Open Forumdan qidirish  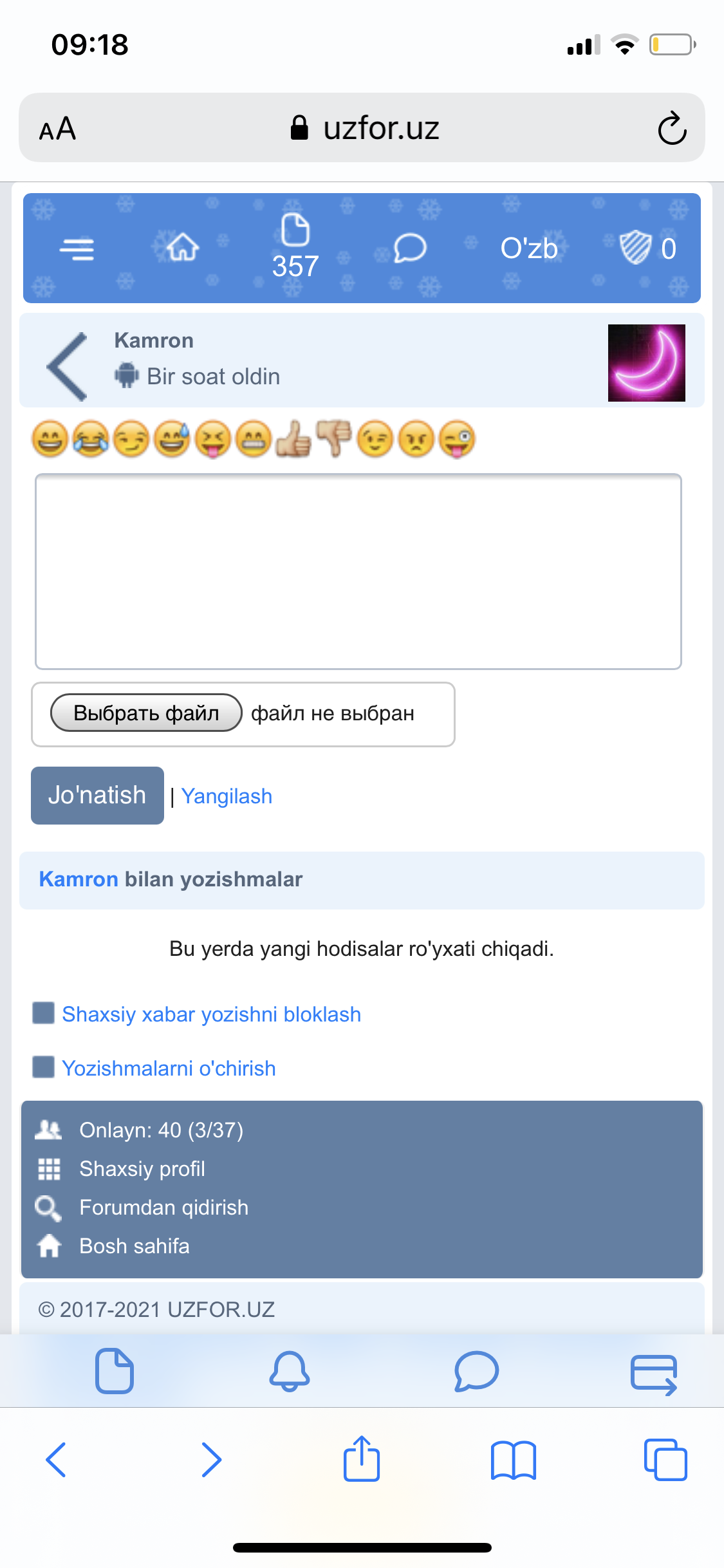pyautogui.click(x=163, y=1208)
